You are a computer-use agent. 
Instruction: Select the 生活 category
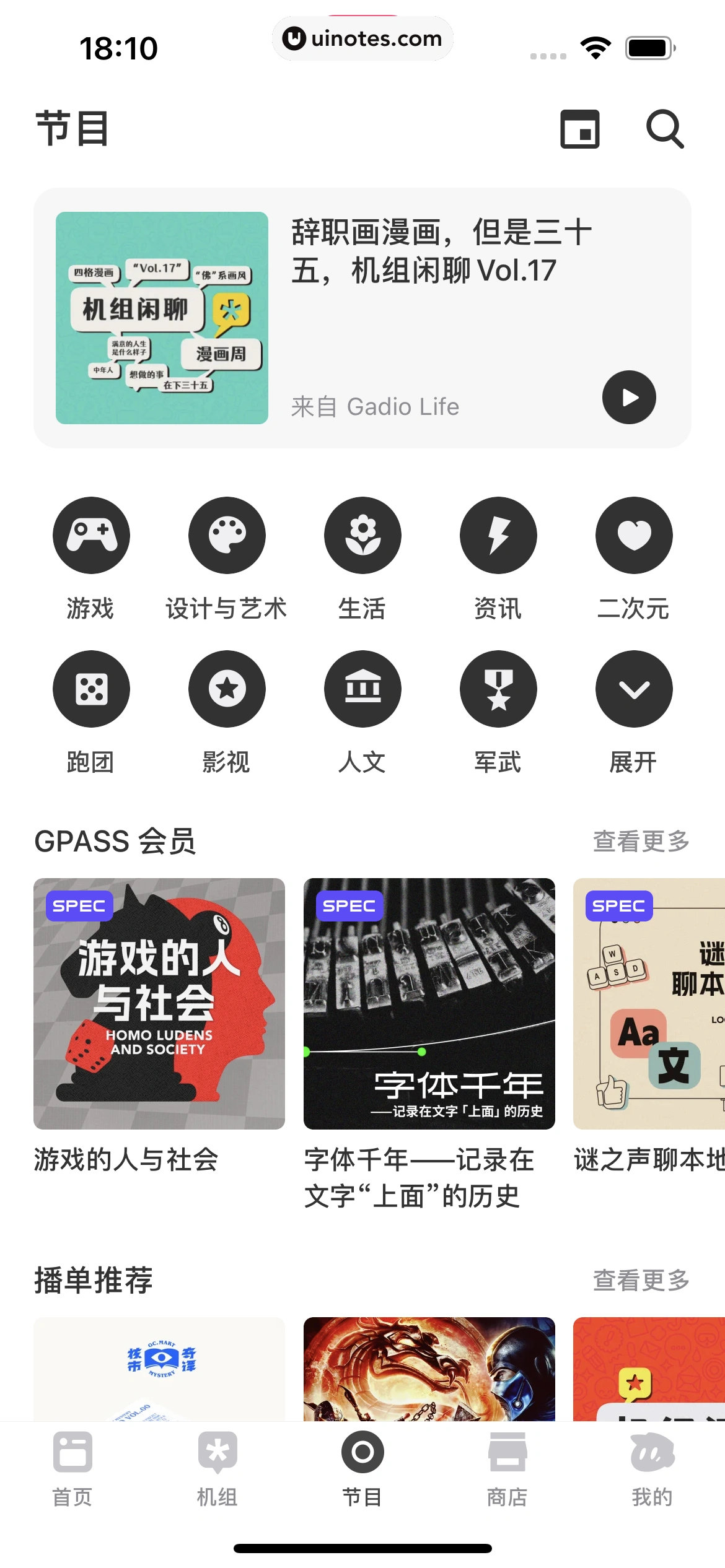coord(362,536)
